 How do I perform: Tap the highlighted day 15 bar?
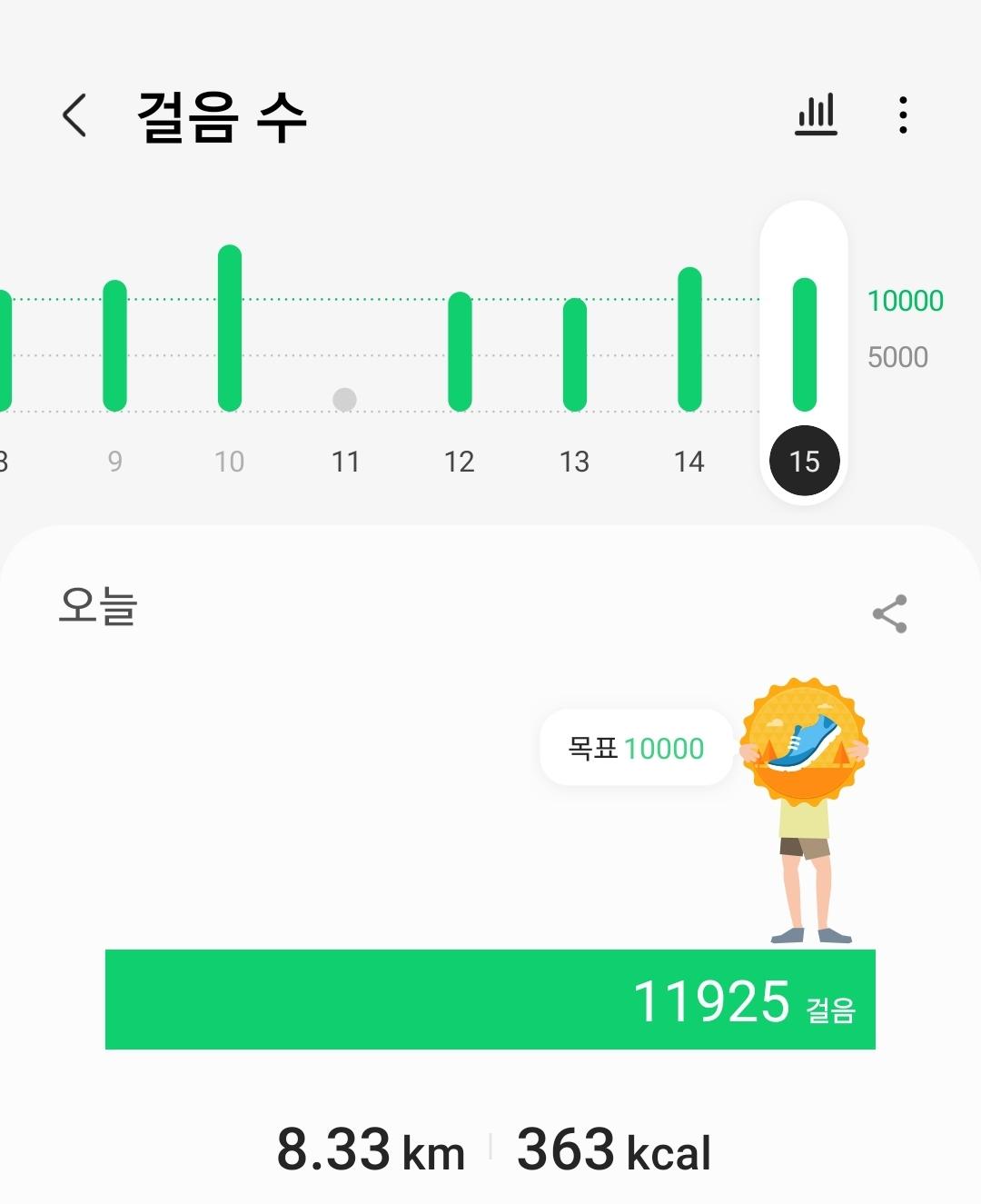pos(804,345)
